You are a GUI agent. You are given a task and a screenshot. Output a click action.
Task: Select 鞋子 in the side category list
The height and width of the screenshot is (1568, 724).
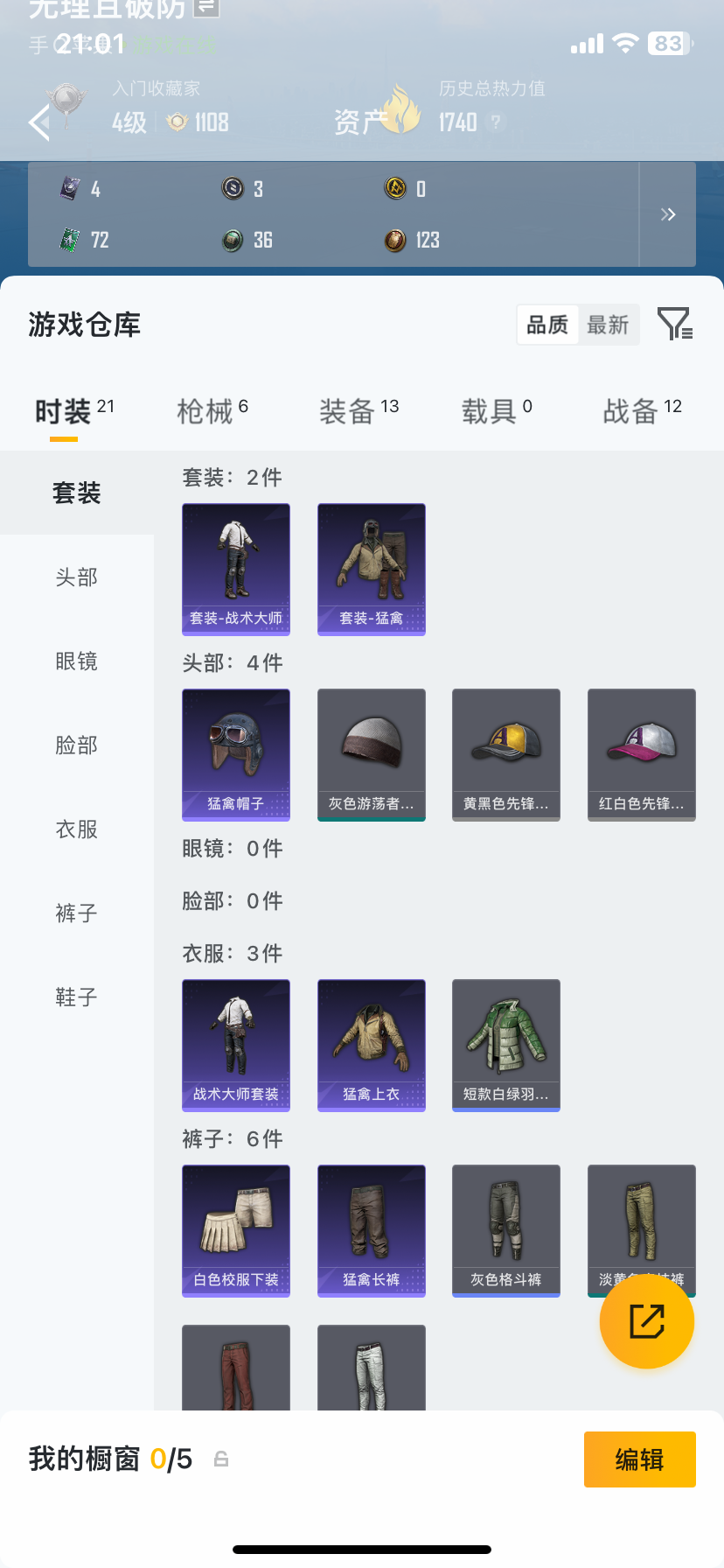point(77,997)
